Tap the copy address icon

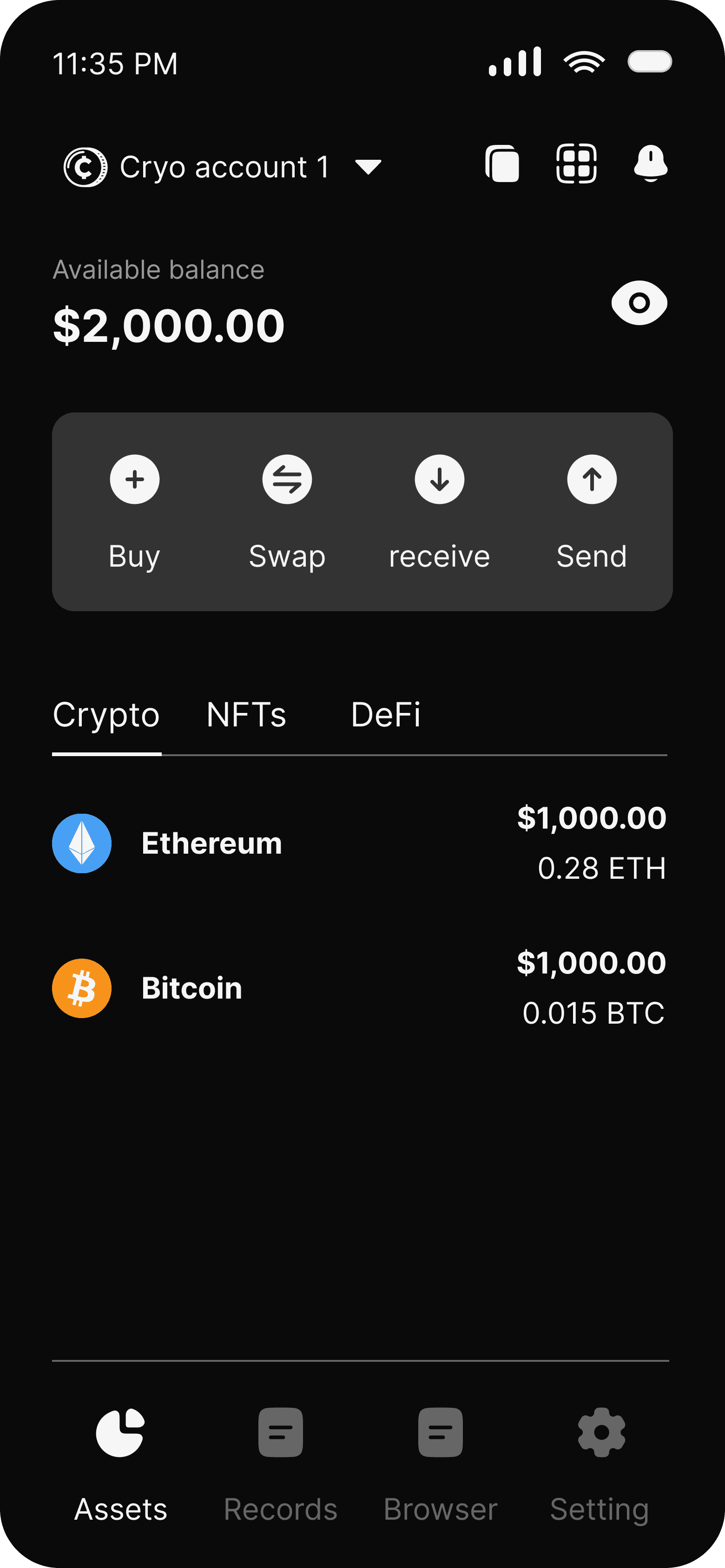click(502, 164)
